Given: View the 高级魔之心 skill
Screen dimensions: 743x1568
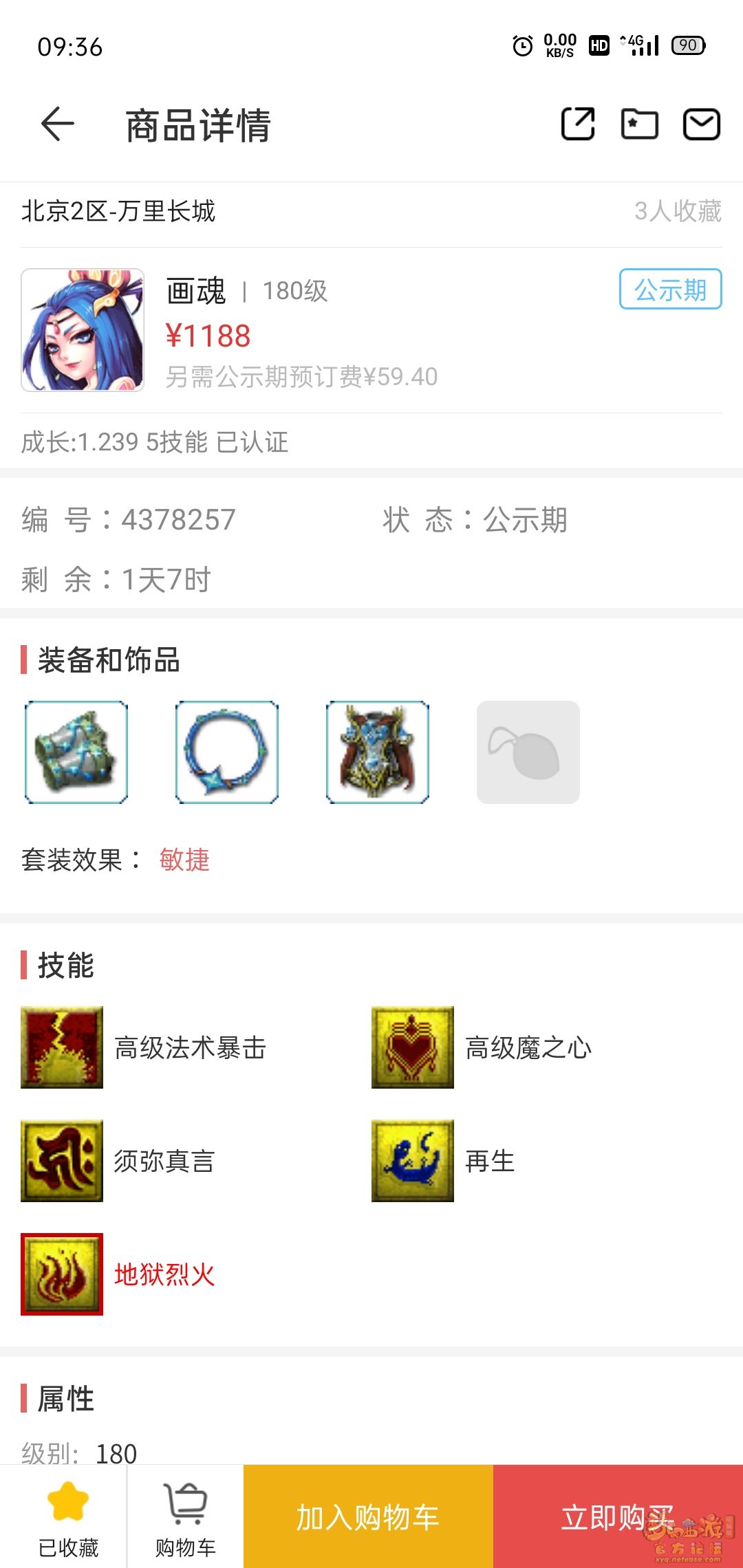Looking at the screenshot, I should [x=413, y=1047].
